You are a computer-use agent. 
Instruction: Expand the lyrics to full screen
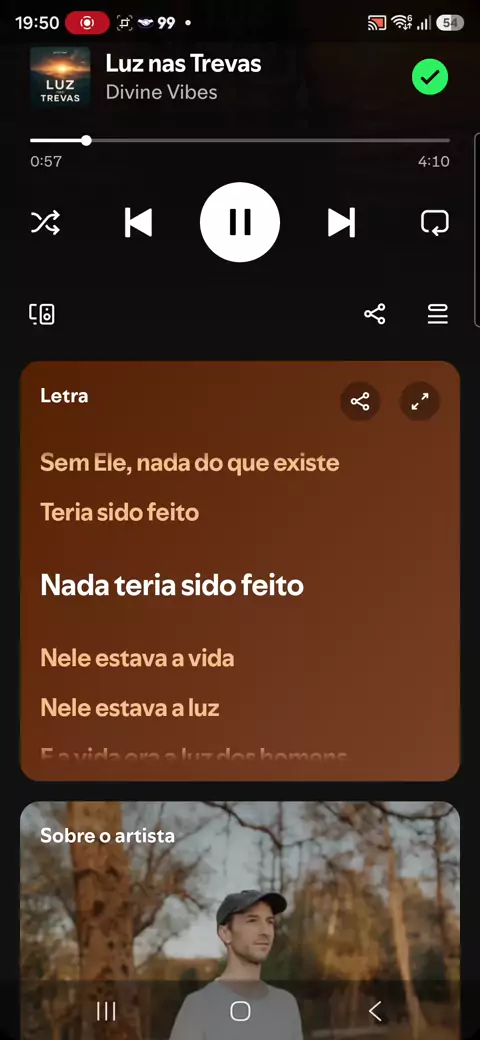click(x=420, y=401)
